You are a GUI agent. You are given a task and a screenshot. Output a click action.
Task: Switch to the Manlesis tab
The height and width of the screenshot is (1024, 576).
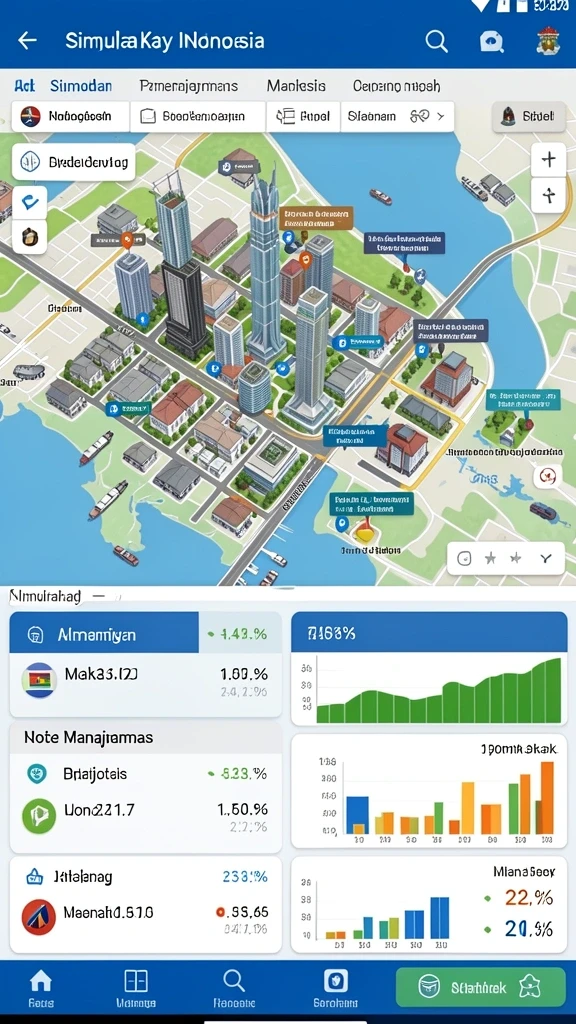(296, 86)
